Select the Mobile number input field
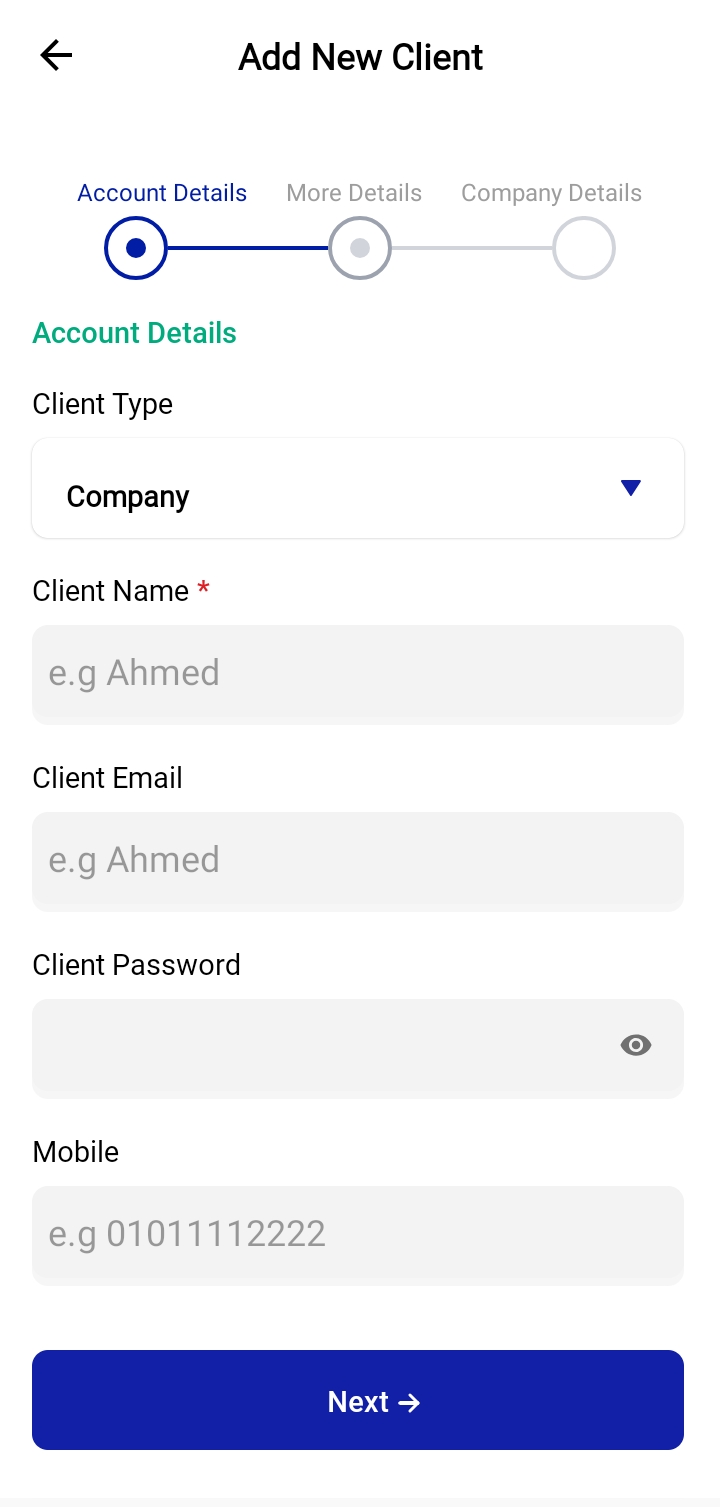Image resolution: width=720 pixels, height=1507 pixels. tap(357, 1236)
